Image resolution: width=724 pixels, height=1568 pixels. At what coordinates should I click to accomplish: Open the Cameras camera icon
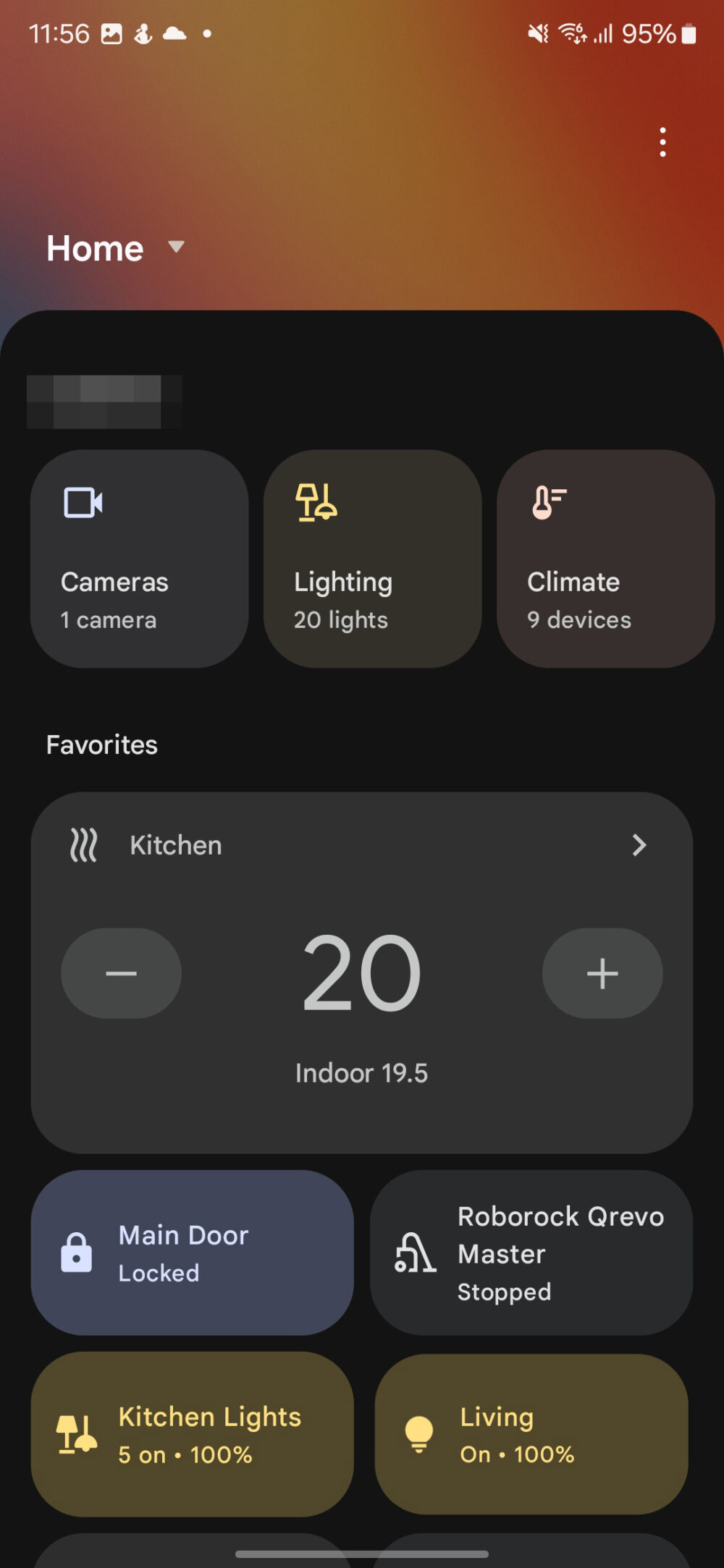click(85, 502)
